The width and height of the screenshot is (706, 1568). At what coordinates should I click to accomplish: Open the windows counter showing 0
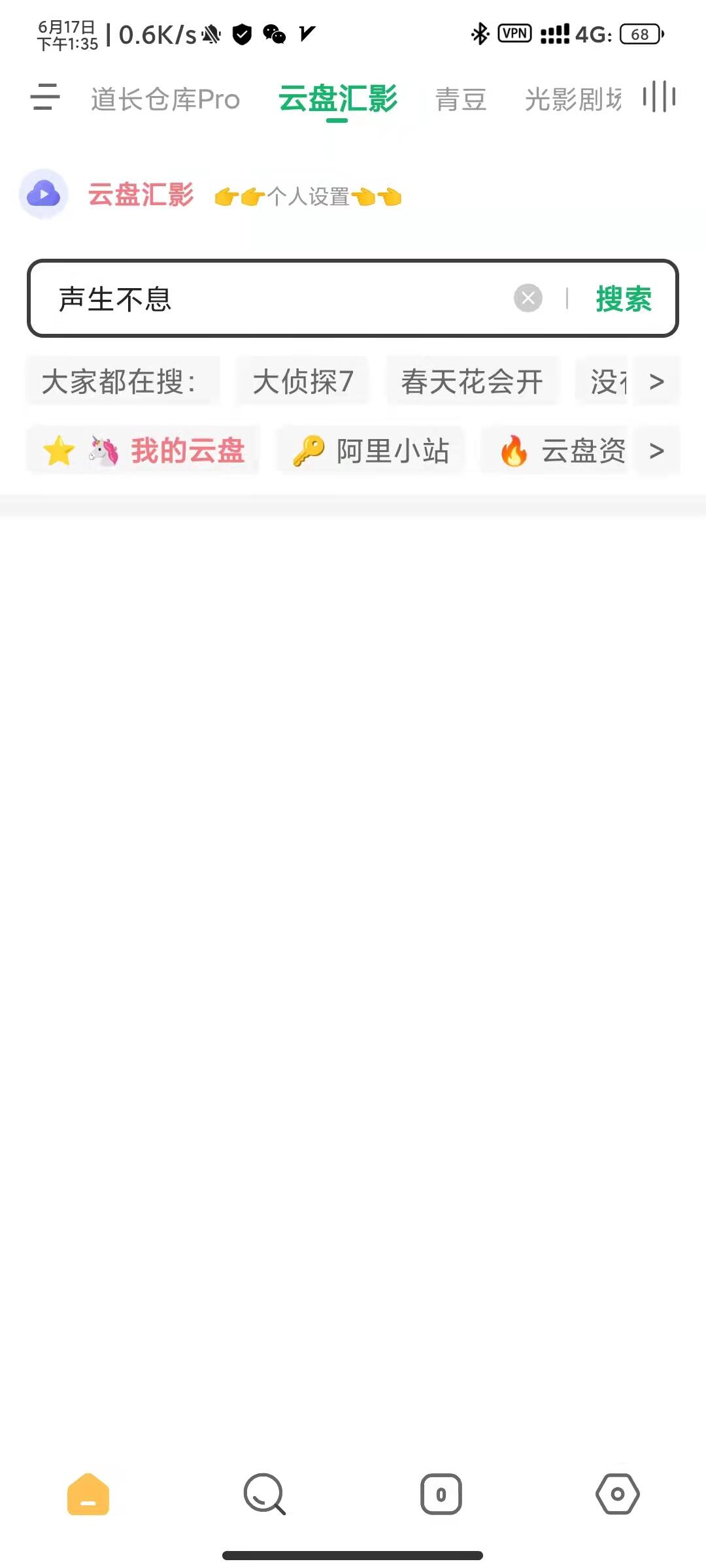point(441,1494)
